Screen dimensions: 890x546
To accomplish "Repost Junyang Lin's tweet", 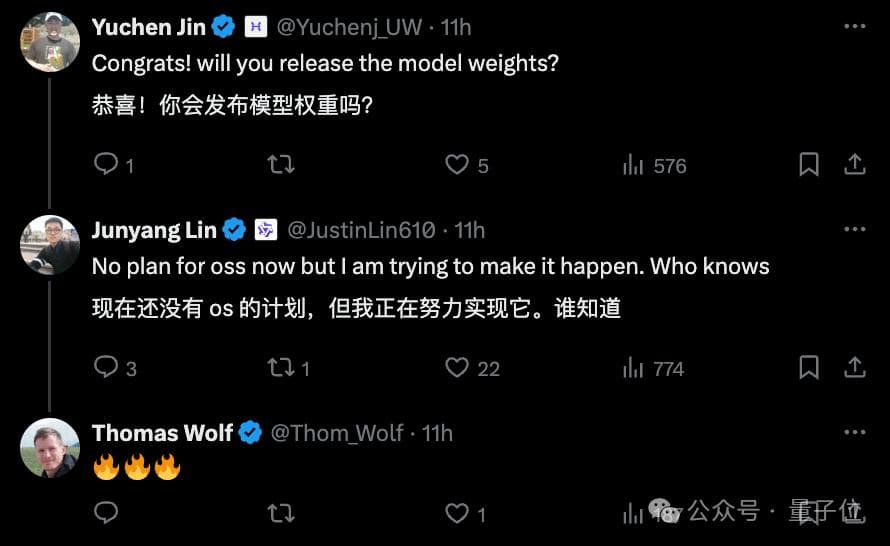I will pos(281,367).
